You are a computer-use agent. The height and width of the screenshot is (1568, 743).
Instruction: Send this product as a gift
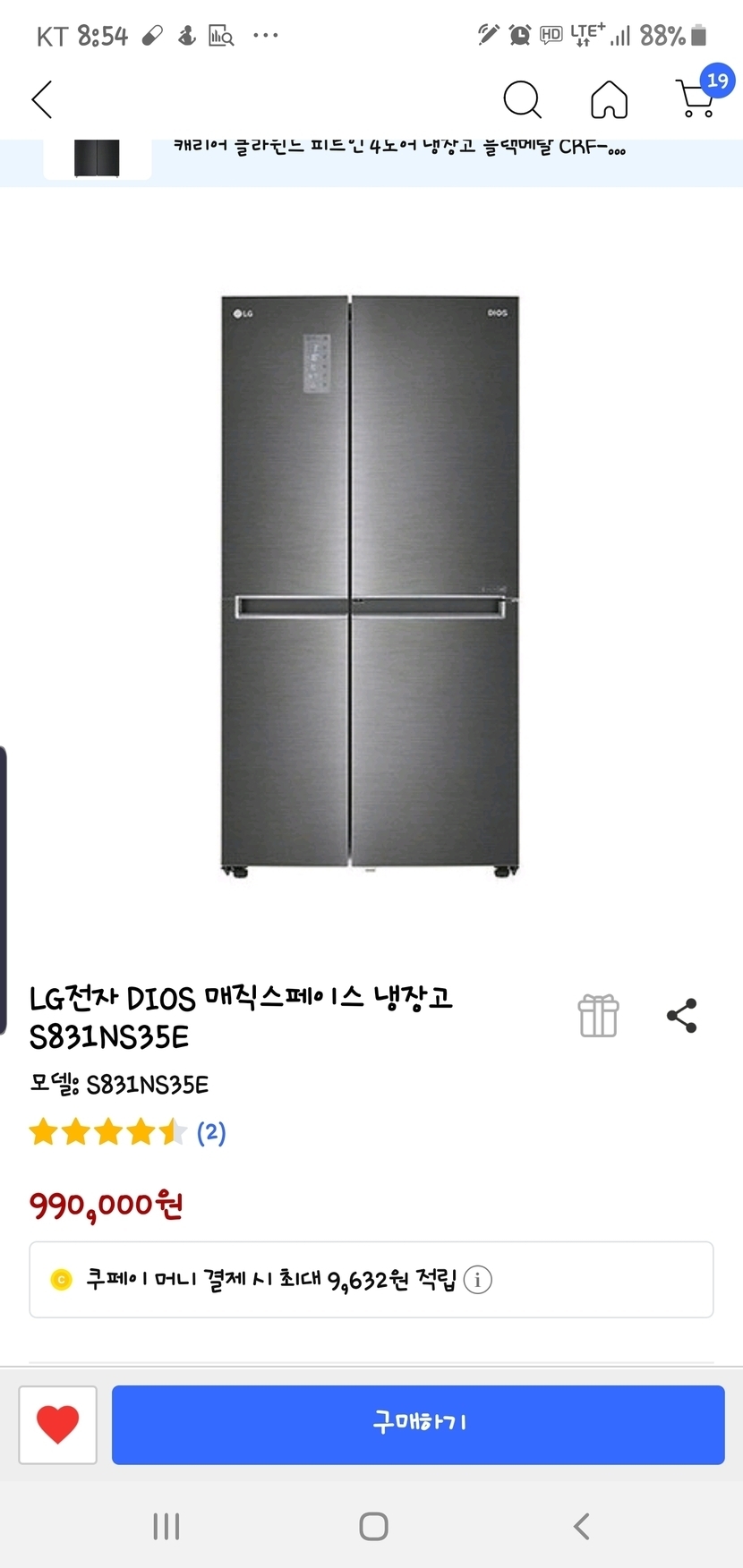click(x=598, y=1016)
